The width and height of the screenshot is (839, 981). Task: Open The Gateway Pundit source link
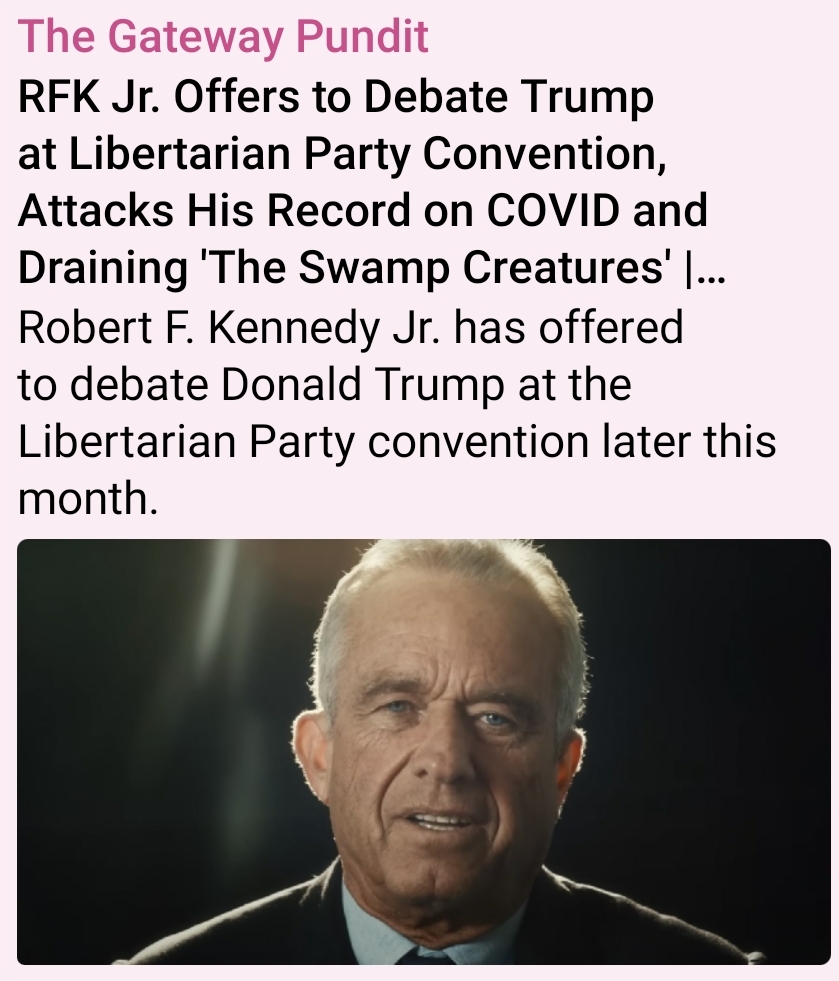[x=223, y=38]
